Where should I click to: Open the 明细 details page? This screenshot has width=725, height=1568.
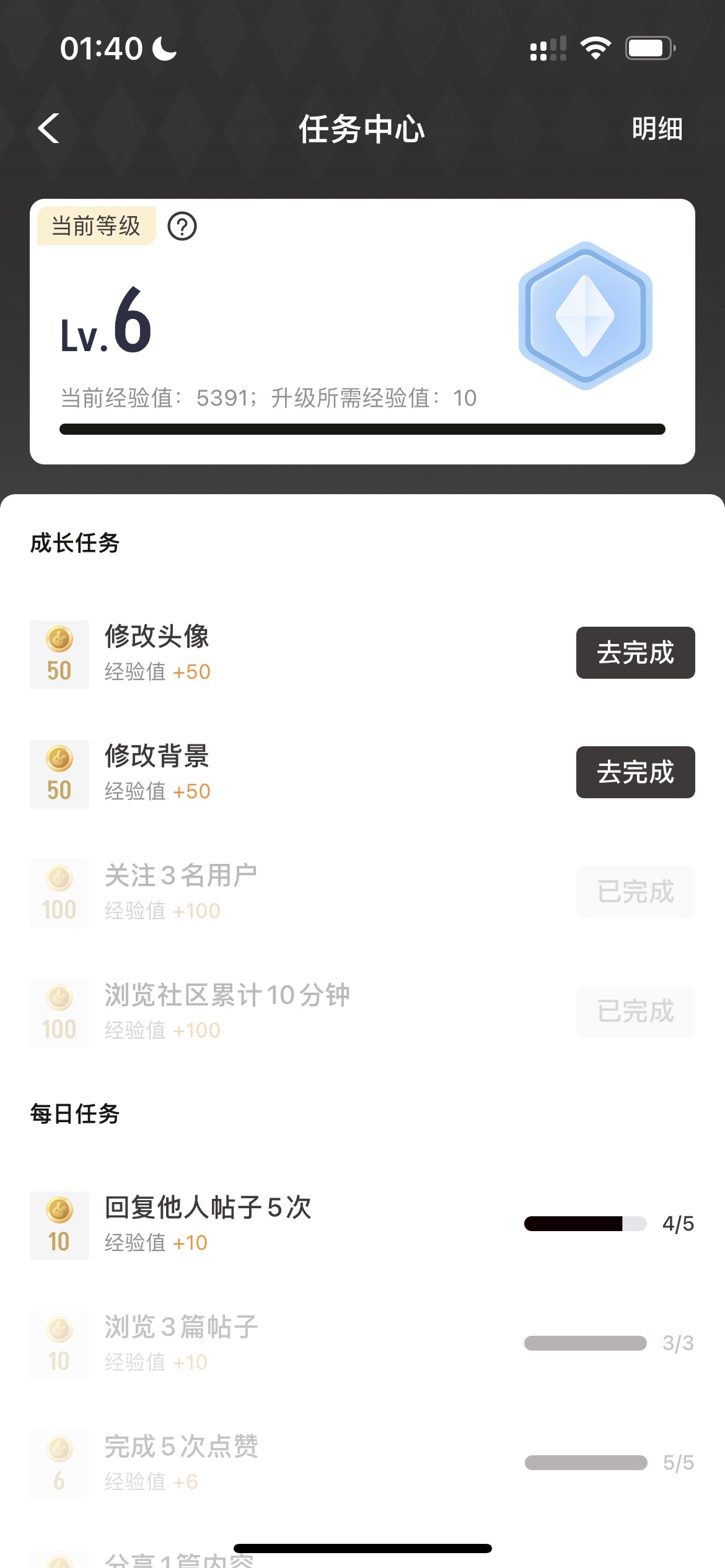point(657,129)
